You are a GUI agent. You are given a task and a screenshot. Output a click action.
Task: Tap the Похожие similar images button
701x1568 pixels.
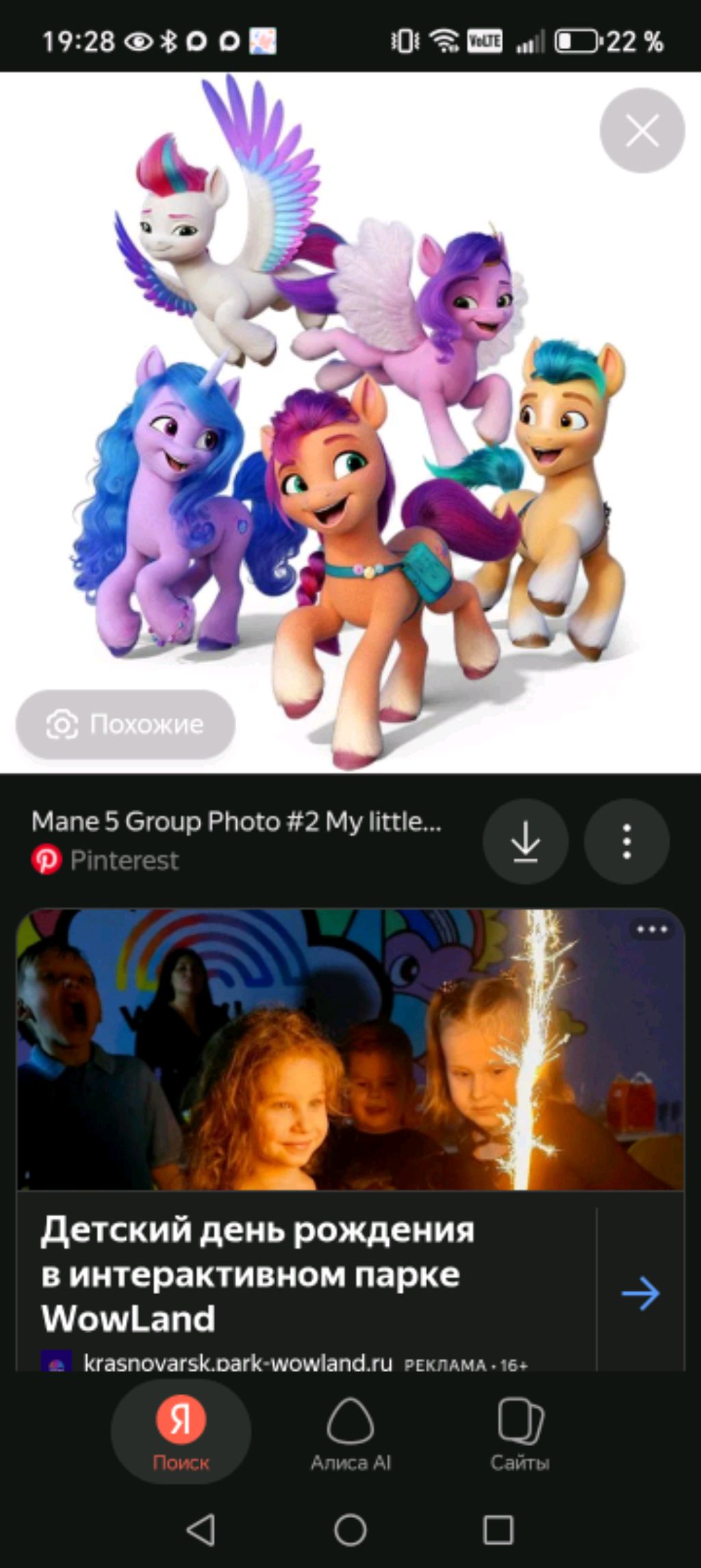[x=126, y=724]
